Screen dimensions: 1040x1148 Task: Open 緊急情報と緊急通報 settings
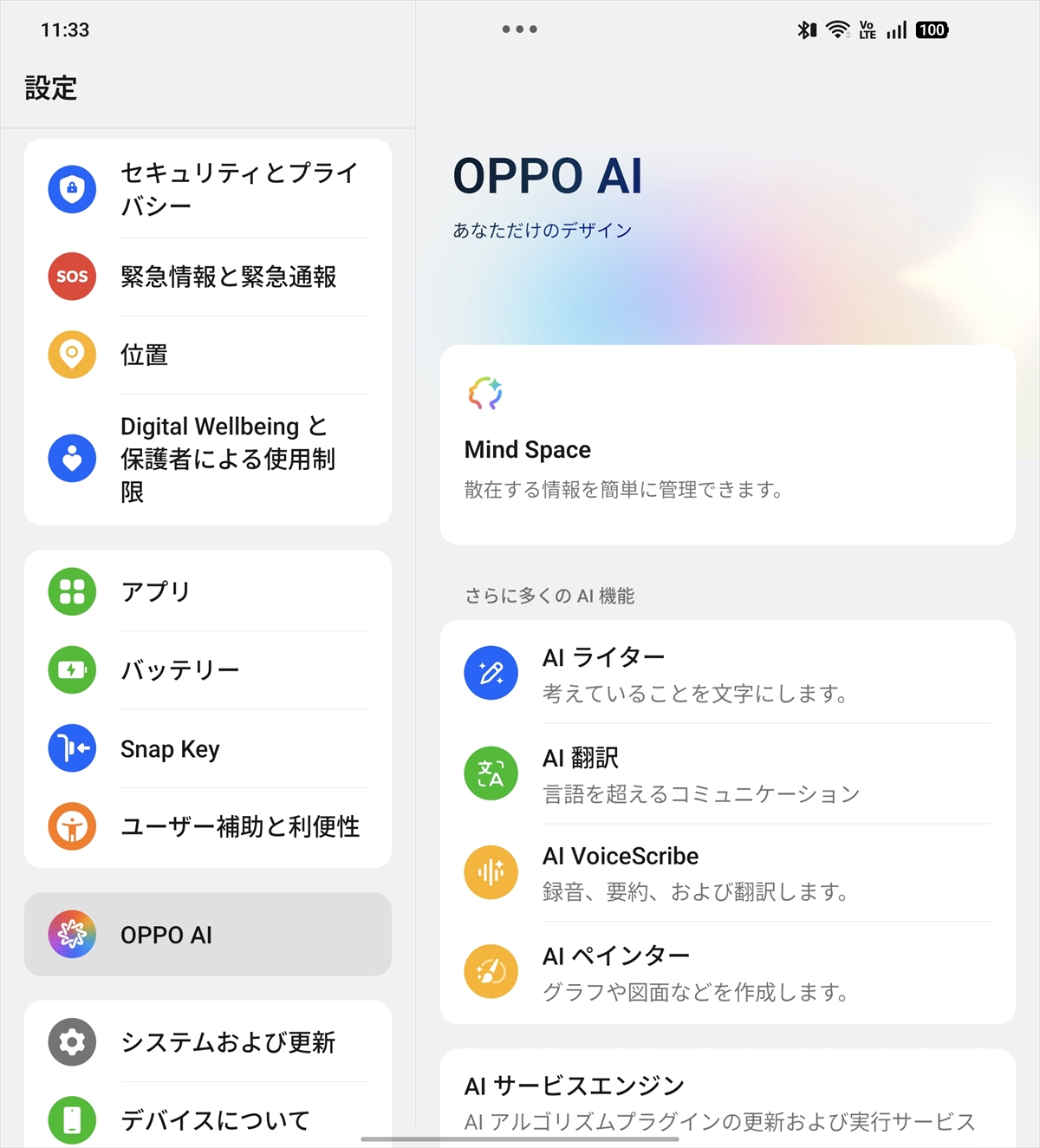(x=208, y=277)
